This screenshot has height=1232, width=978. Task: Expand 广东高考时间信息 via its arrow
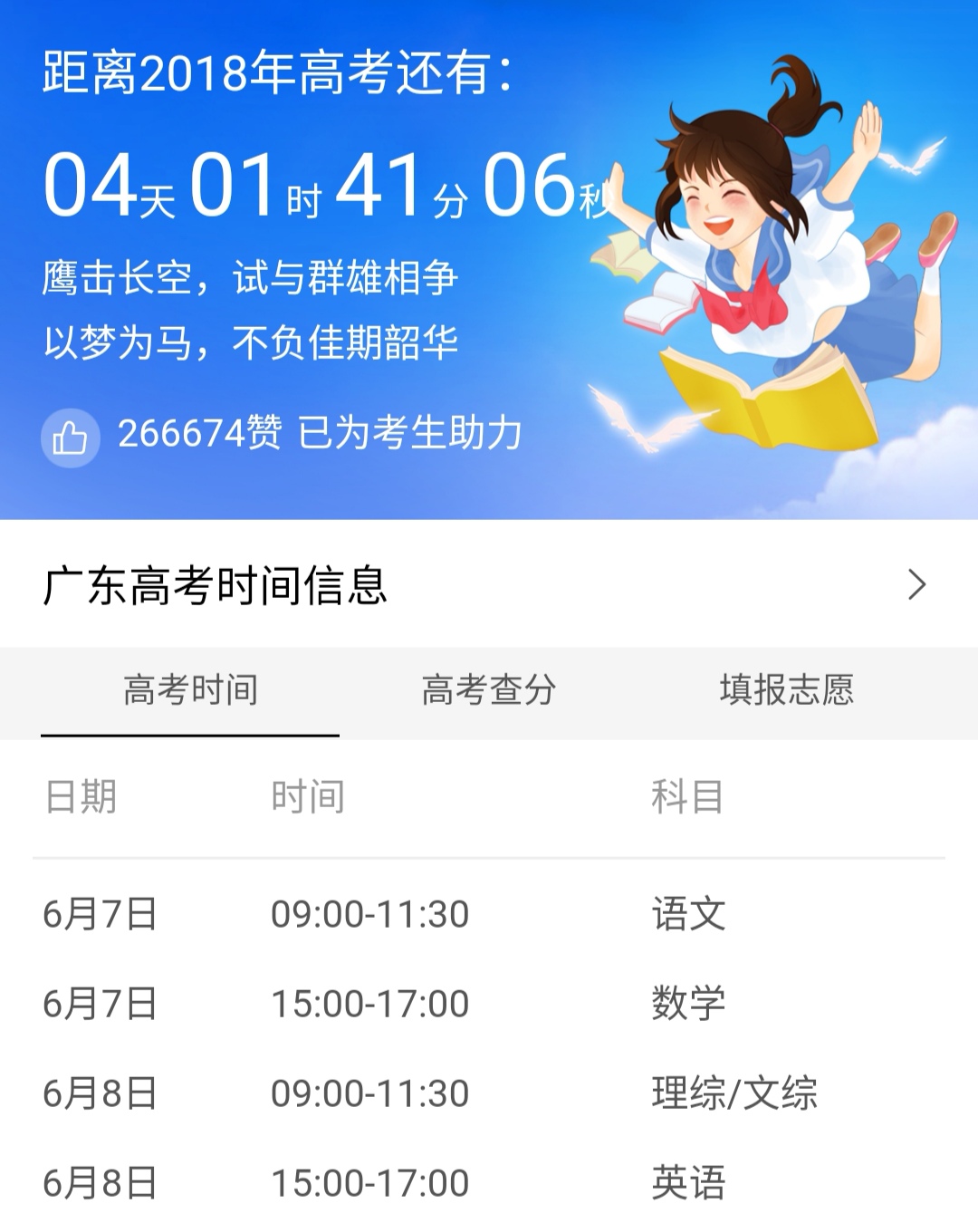918,584
